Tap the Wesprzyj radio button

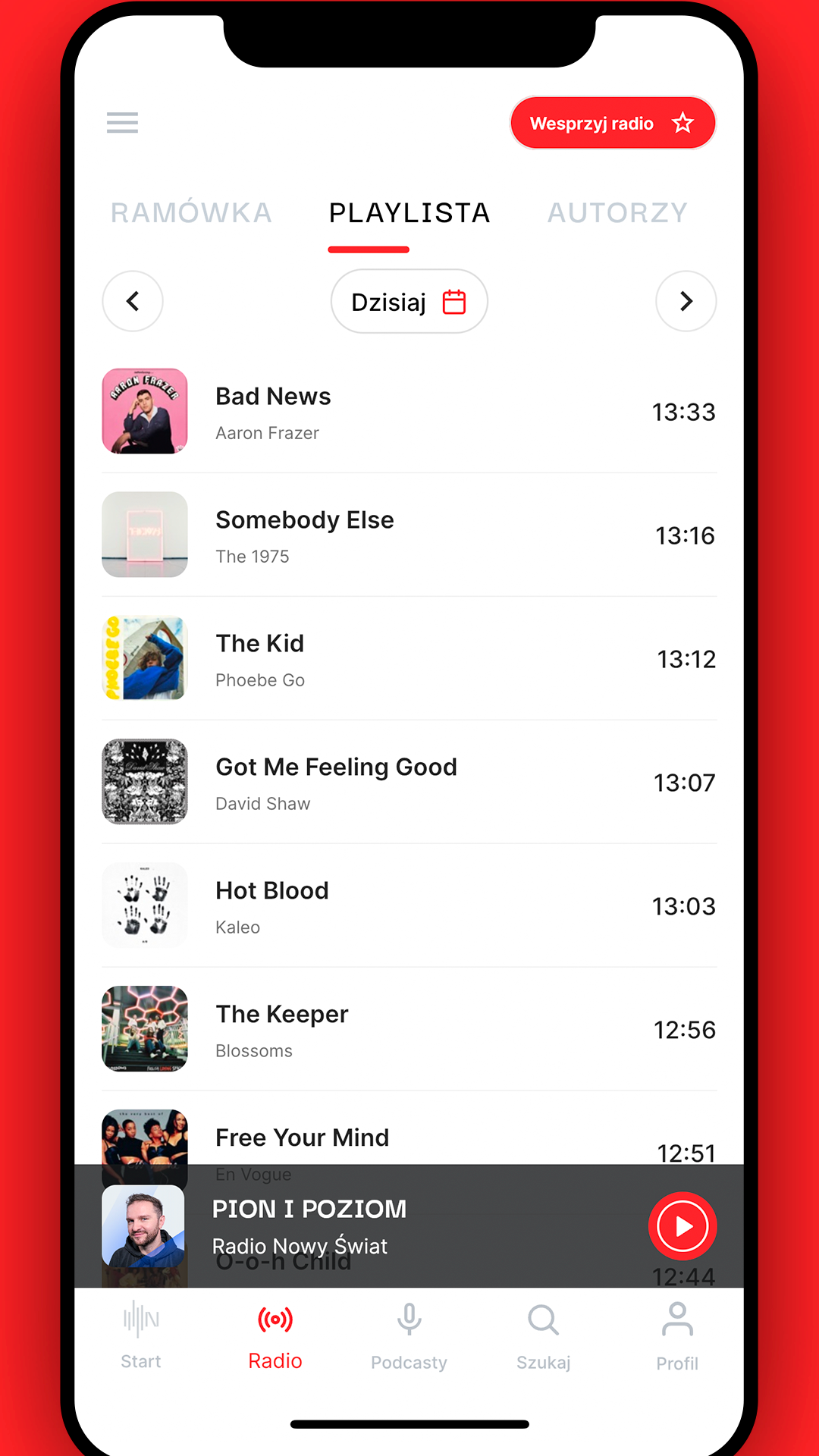coord(612,123)
